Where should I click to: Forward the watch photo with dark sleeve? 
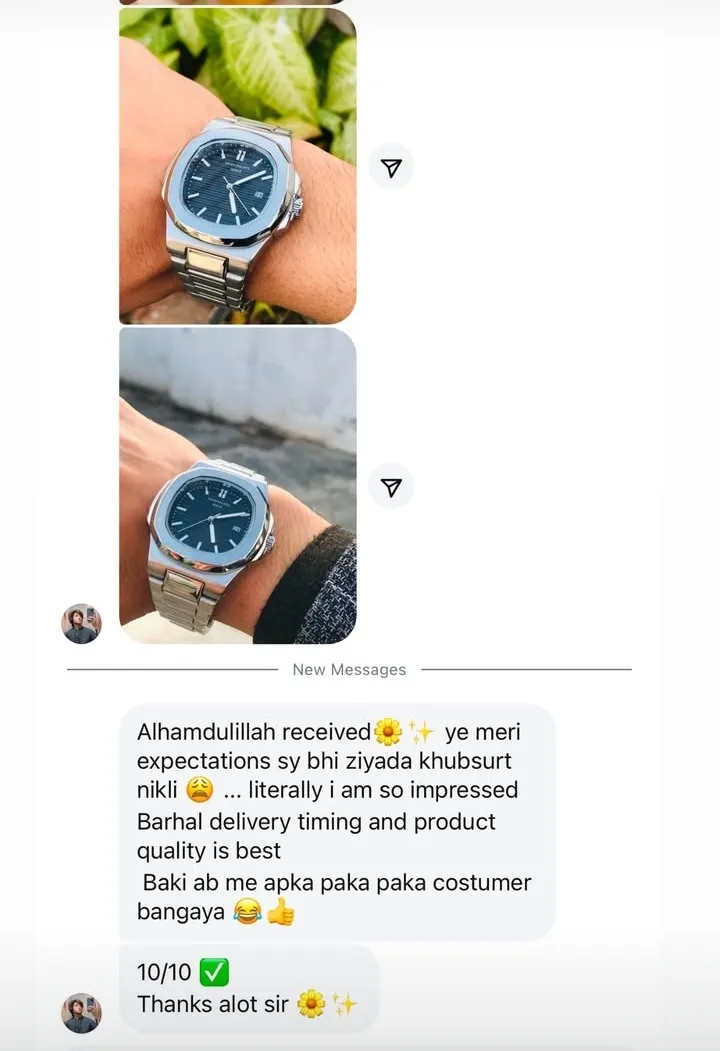tap(391, 487)
